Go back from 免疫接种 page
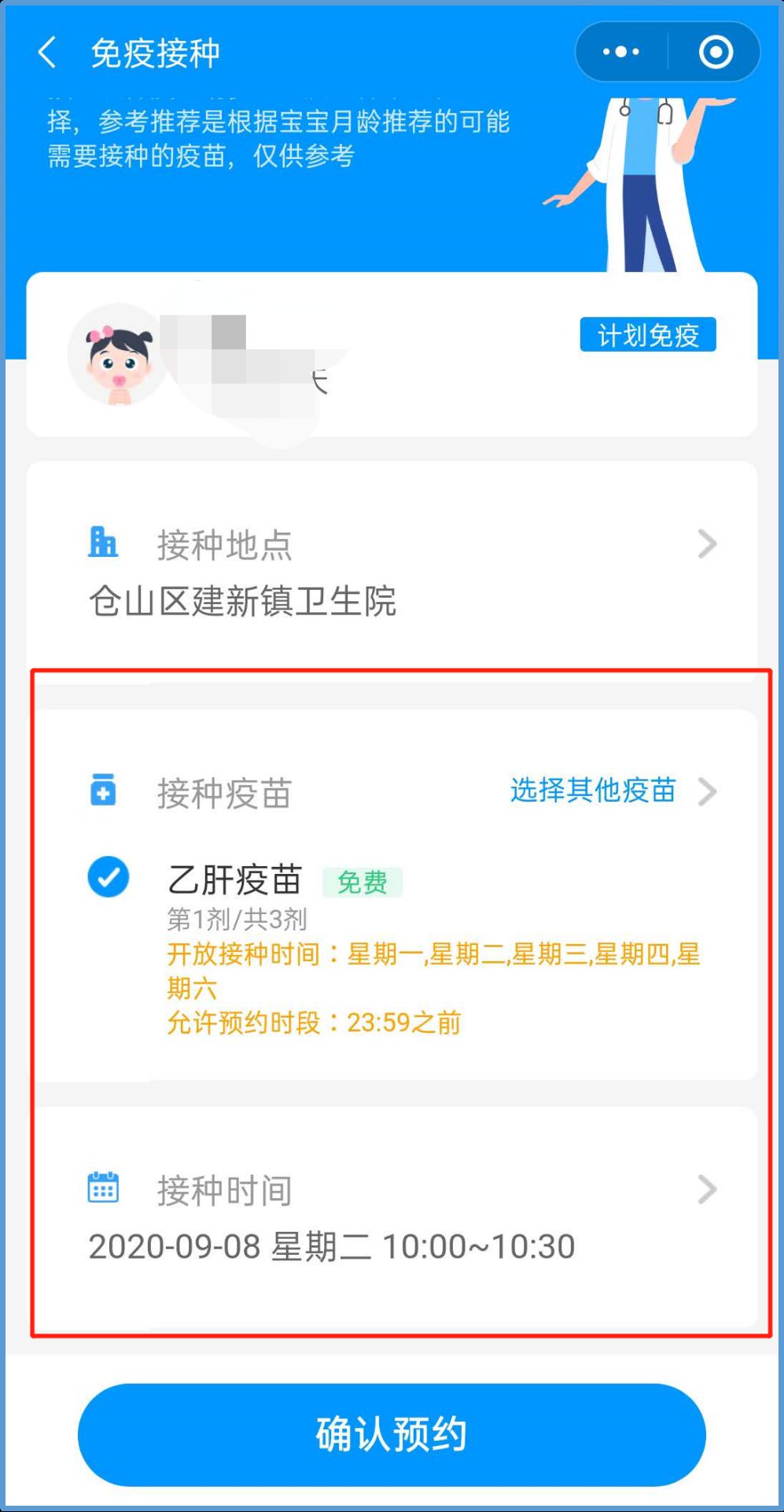The height and width of the screenshot is (1512, 784). coord(47,53)
